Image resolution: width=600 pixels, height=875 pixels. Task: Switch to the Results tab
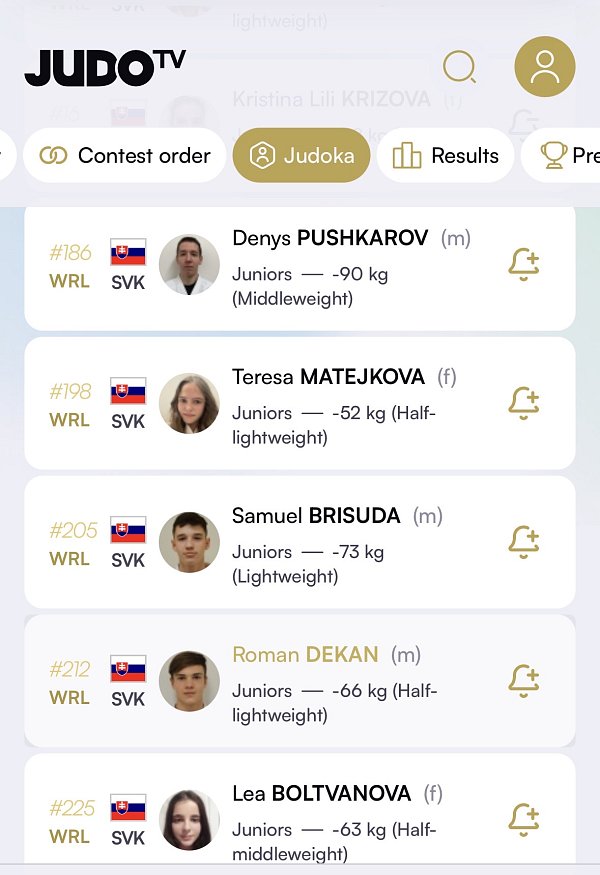pyautogui.click(x=445, y=156)
